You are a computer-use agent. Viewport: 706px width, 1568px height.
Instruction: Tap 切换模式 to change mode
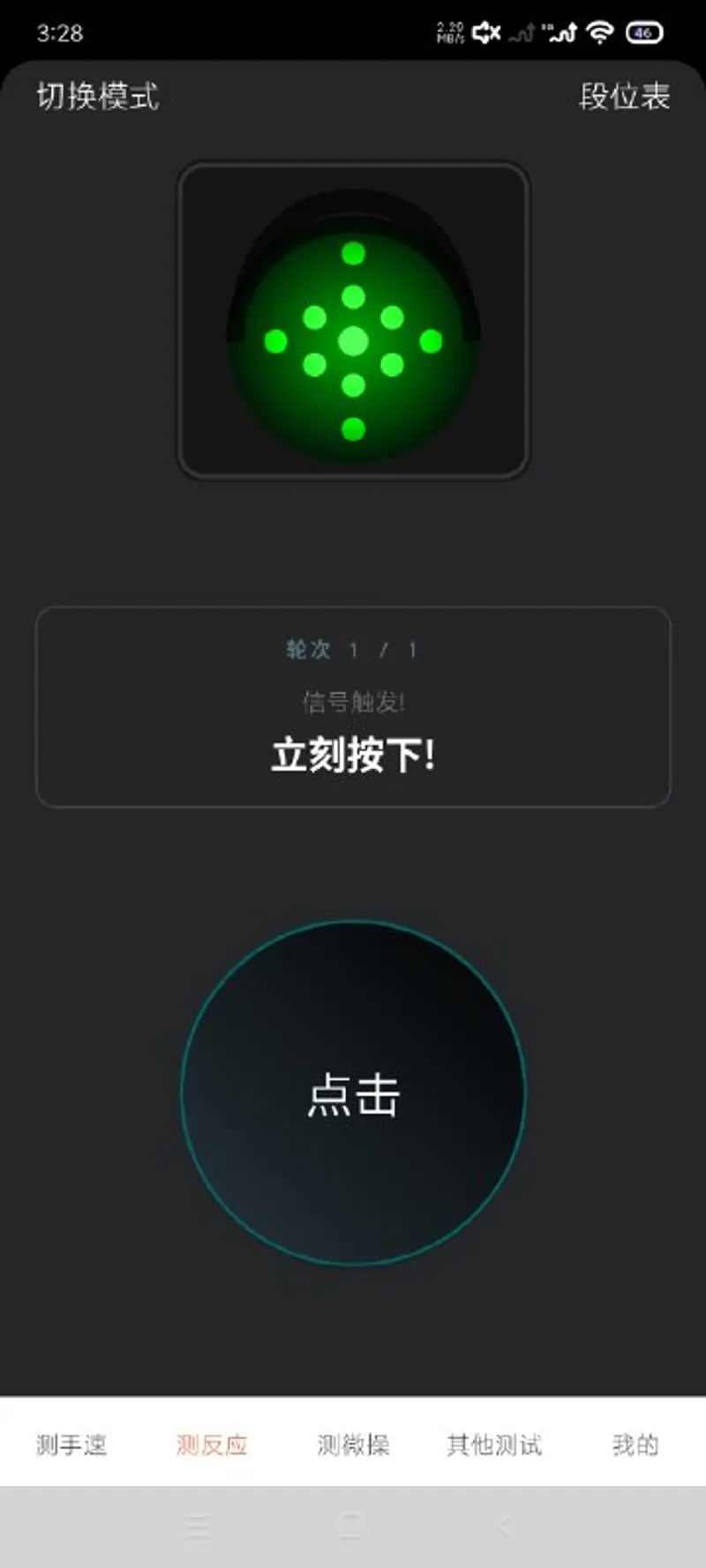[x=99, y=98]
